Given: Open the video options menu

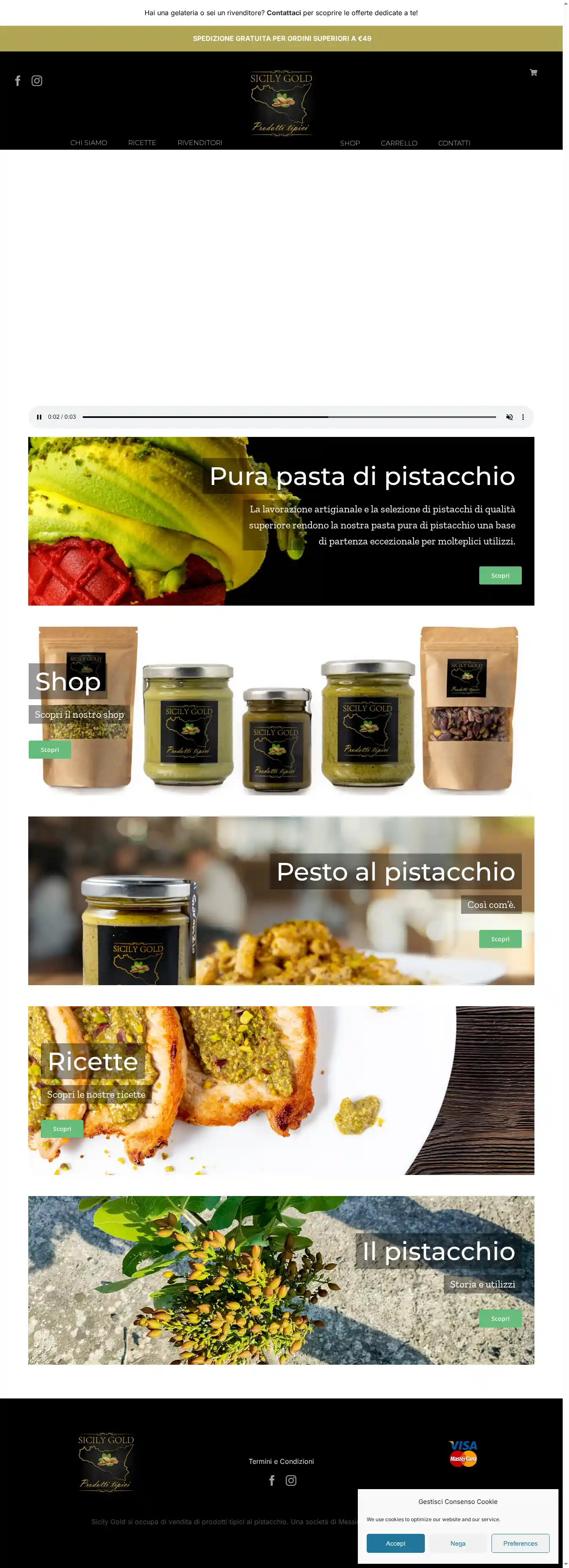Looking at the screenshot, I should pos(523,417).
